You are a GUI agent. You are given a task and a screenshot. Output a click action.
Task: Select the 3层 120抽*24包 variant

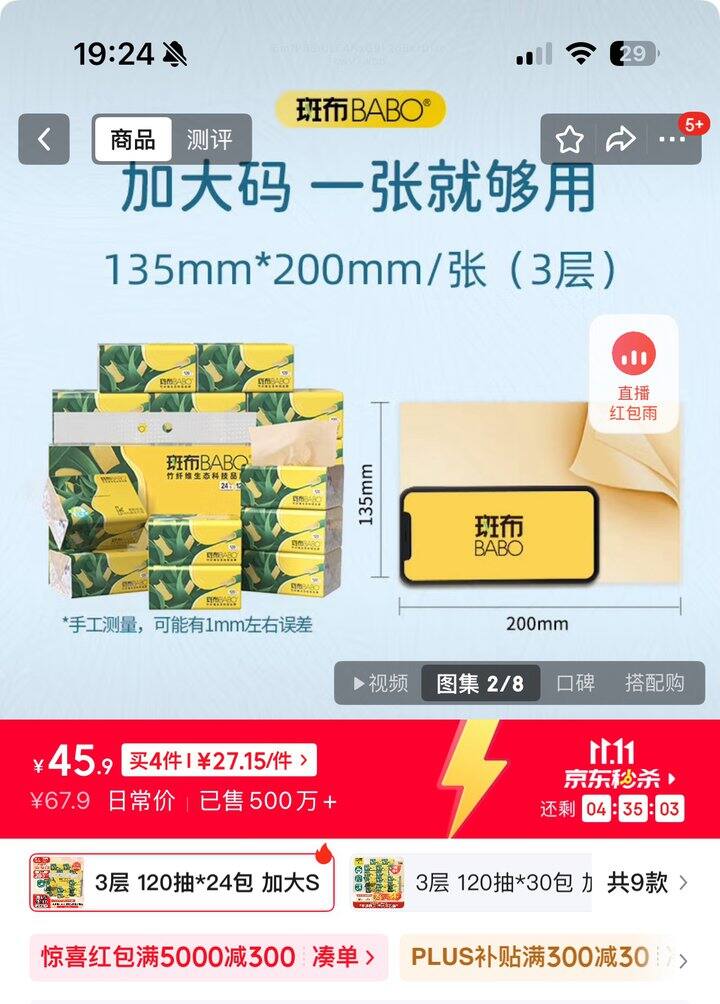coord(182,882)
